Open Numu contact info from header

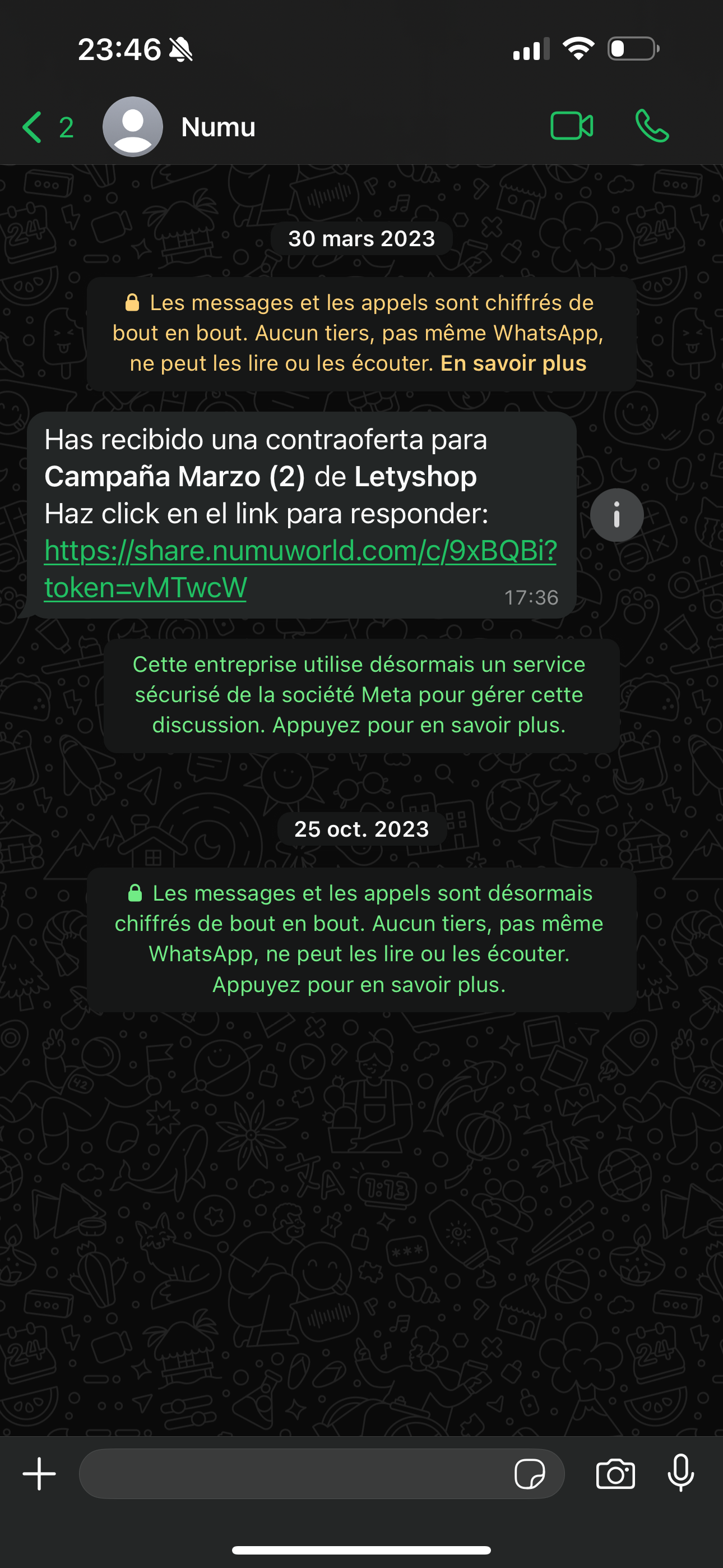tap(218, 127)
